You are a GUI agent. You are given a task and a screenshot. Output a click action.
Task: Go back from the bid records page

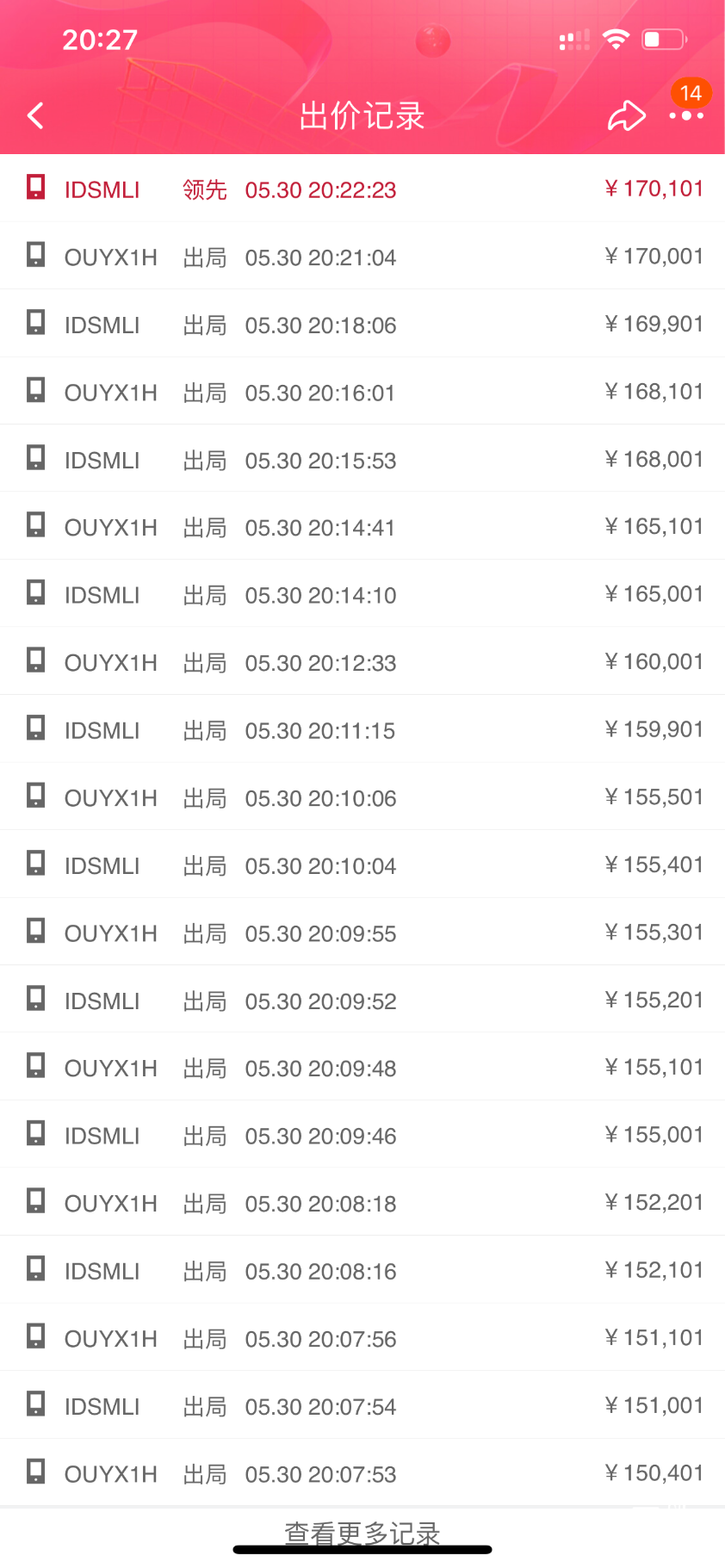click(x=36, y=115)
